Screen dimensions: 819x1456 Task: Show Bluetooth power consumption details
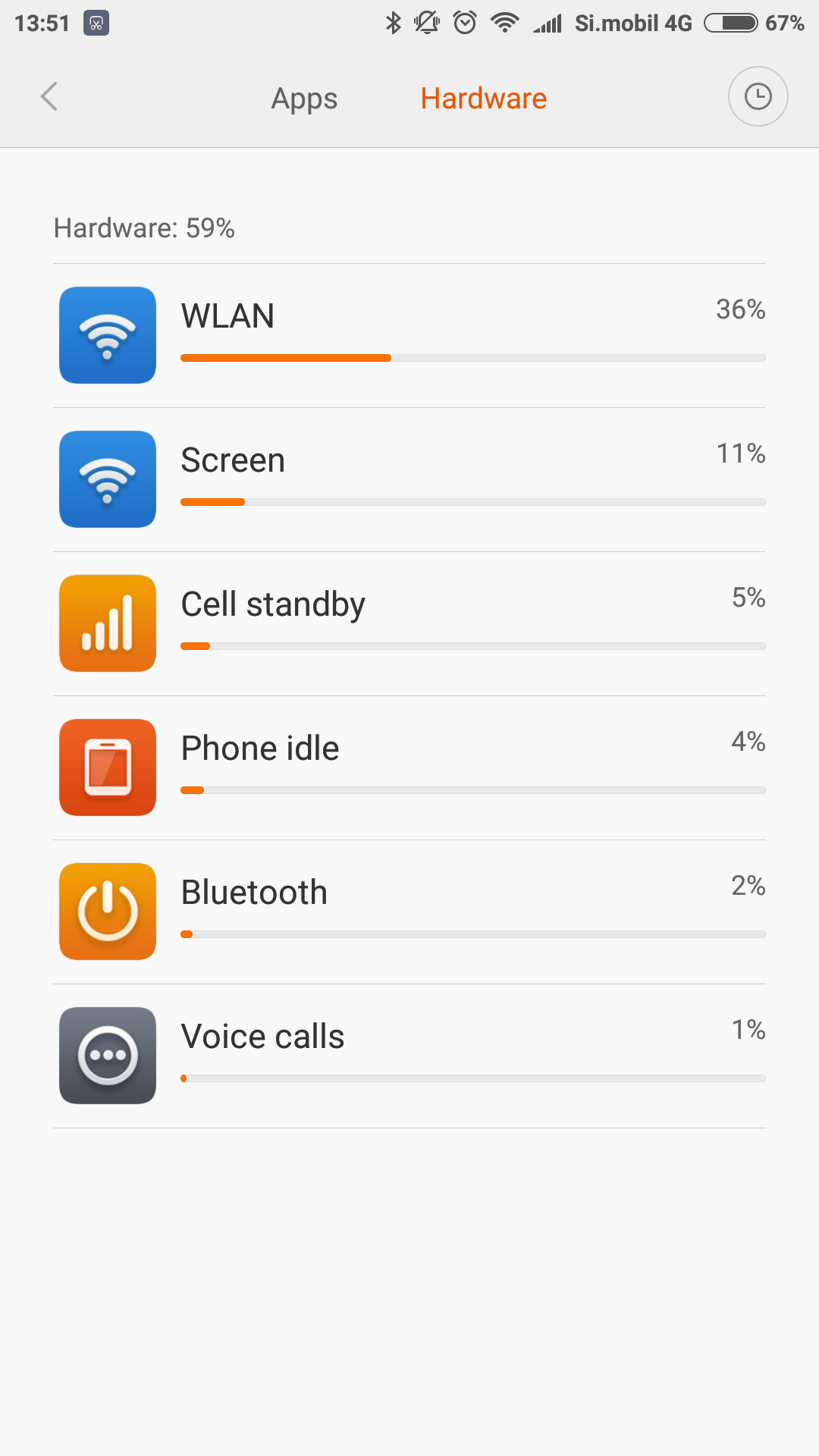(x=409, y=912)
